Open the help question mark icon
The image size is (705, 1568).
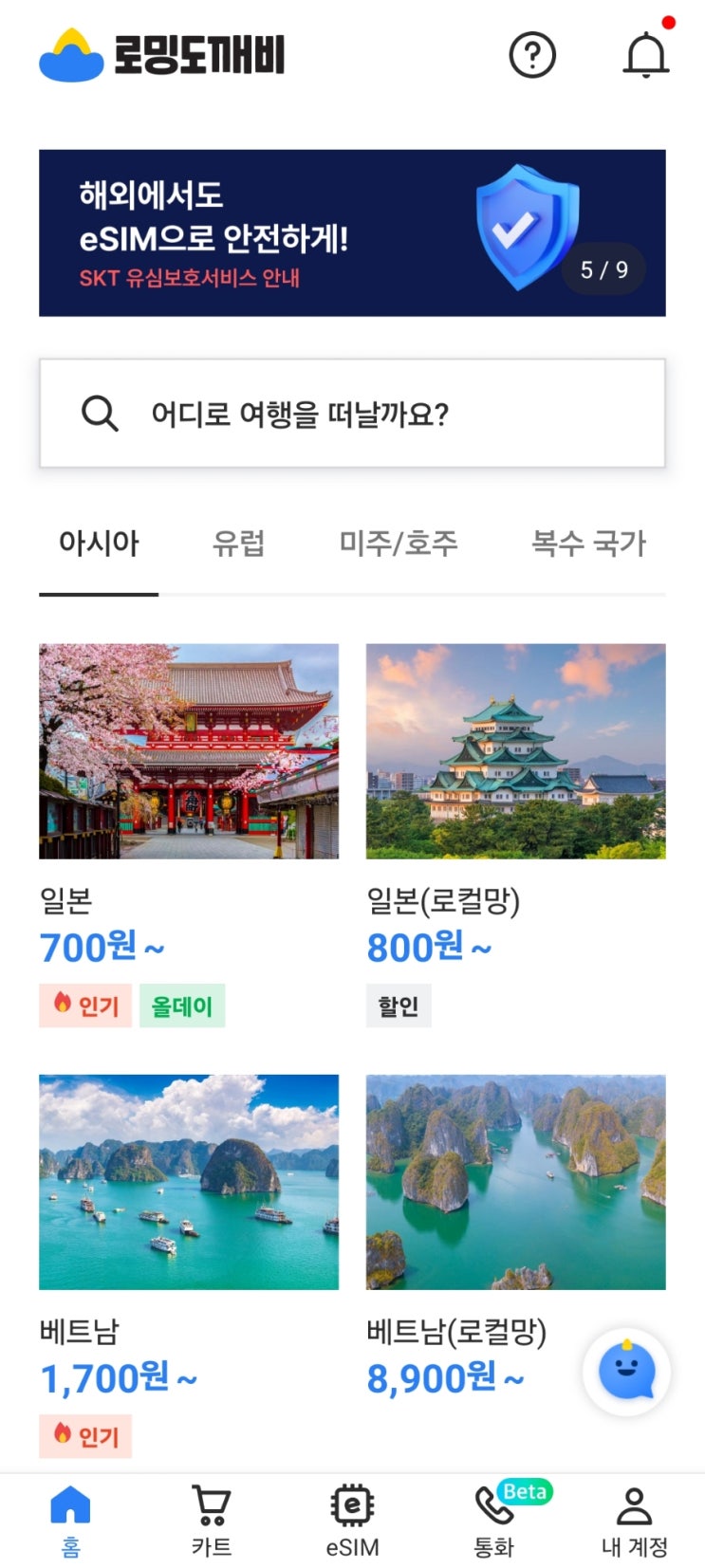[x=531, y=55]
